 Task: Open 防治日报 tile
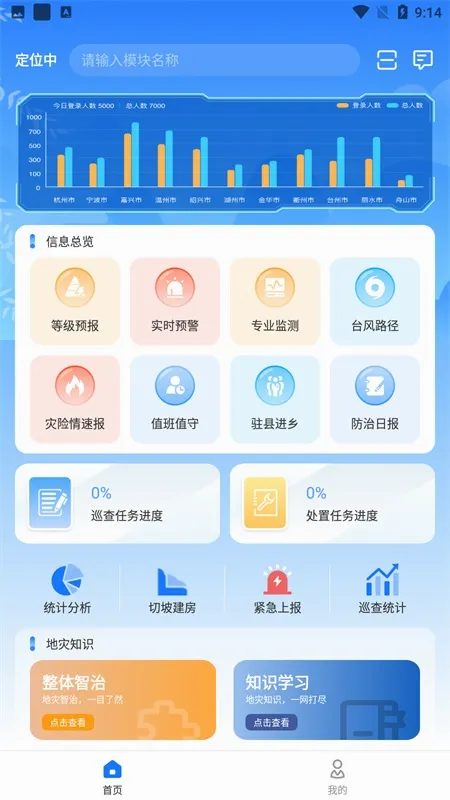375,399
